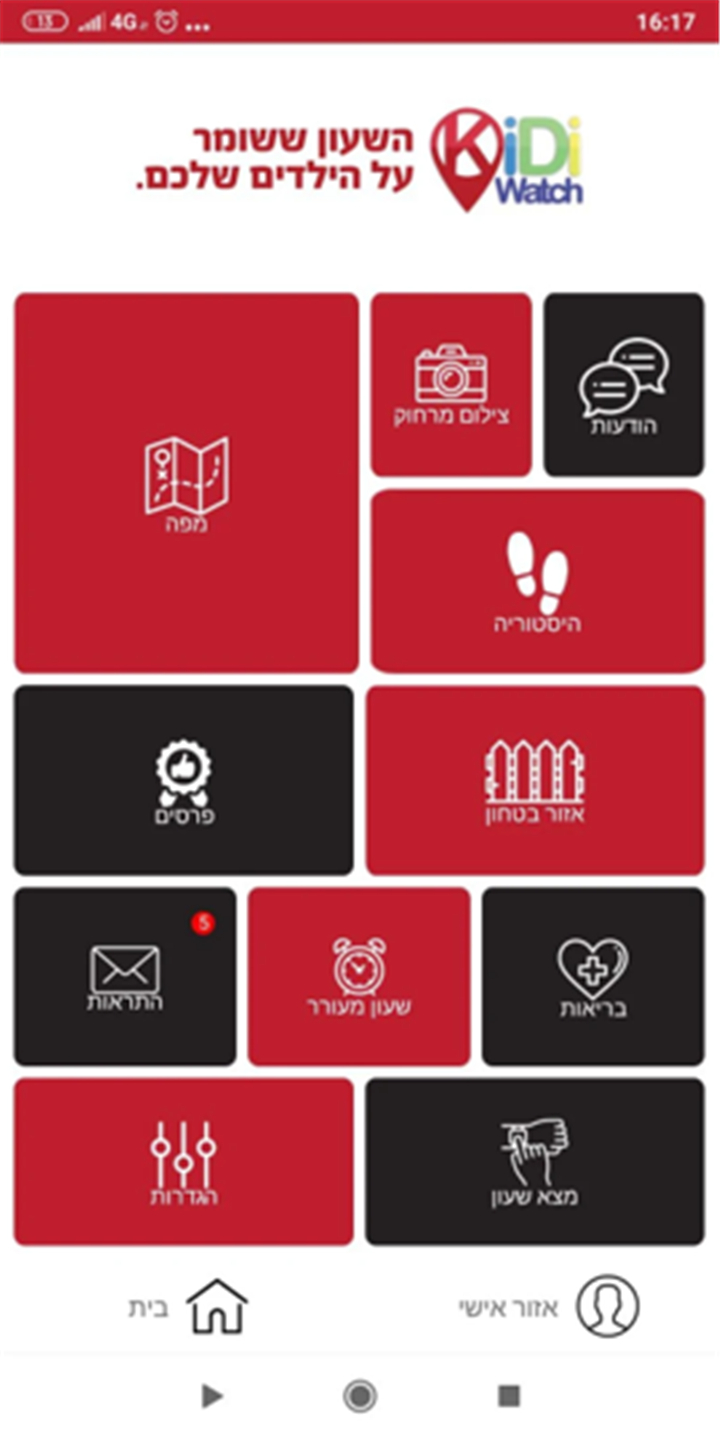This screenshot has height=1440, width=720.
Task: Tap the system back triangle button
Action: pos(211,1395)
